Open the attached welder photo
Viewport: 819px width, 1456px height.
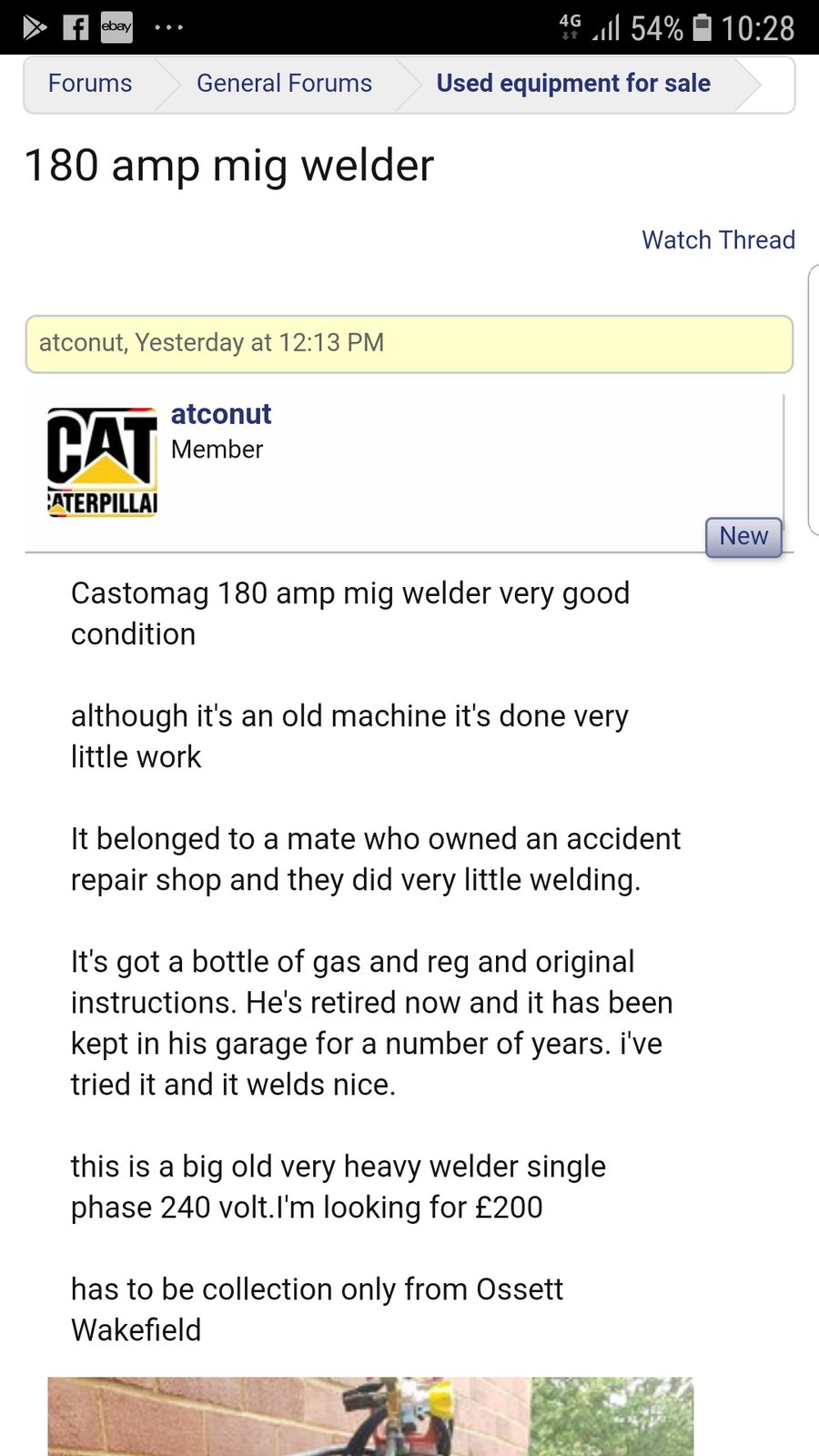(x=370, y=1416)
